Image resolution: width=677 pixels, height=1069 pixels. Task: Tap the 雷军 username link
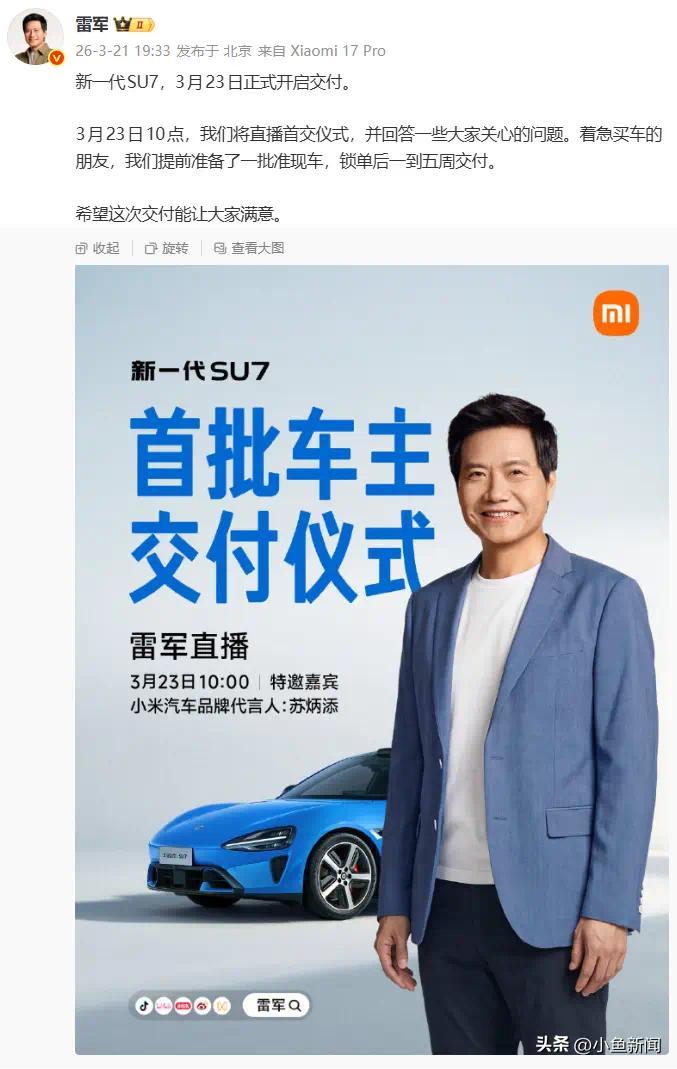(92, 25)
